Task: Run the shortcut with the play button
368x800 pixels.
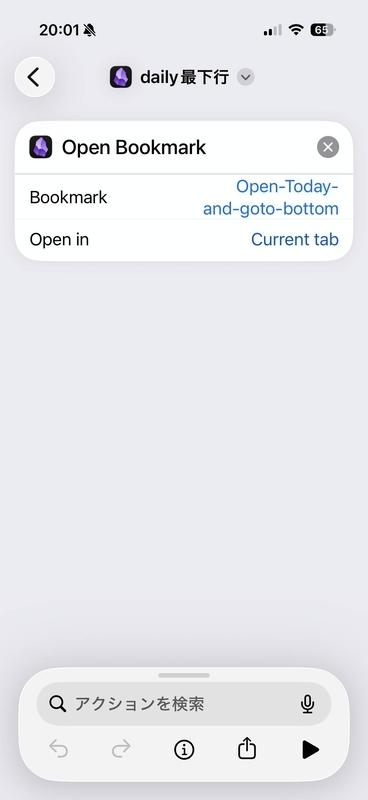Action: coord(310,749)
